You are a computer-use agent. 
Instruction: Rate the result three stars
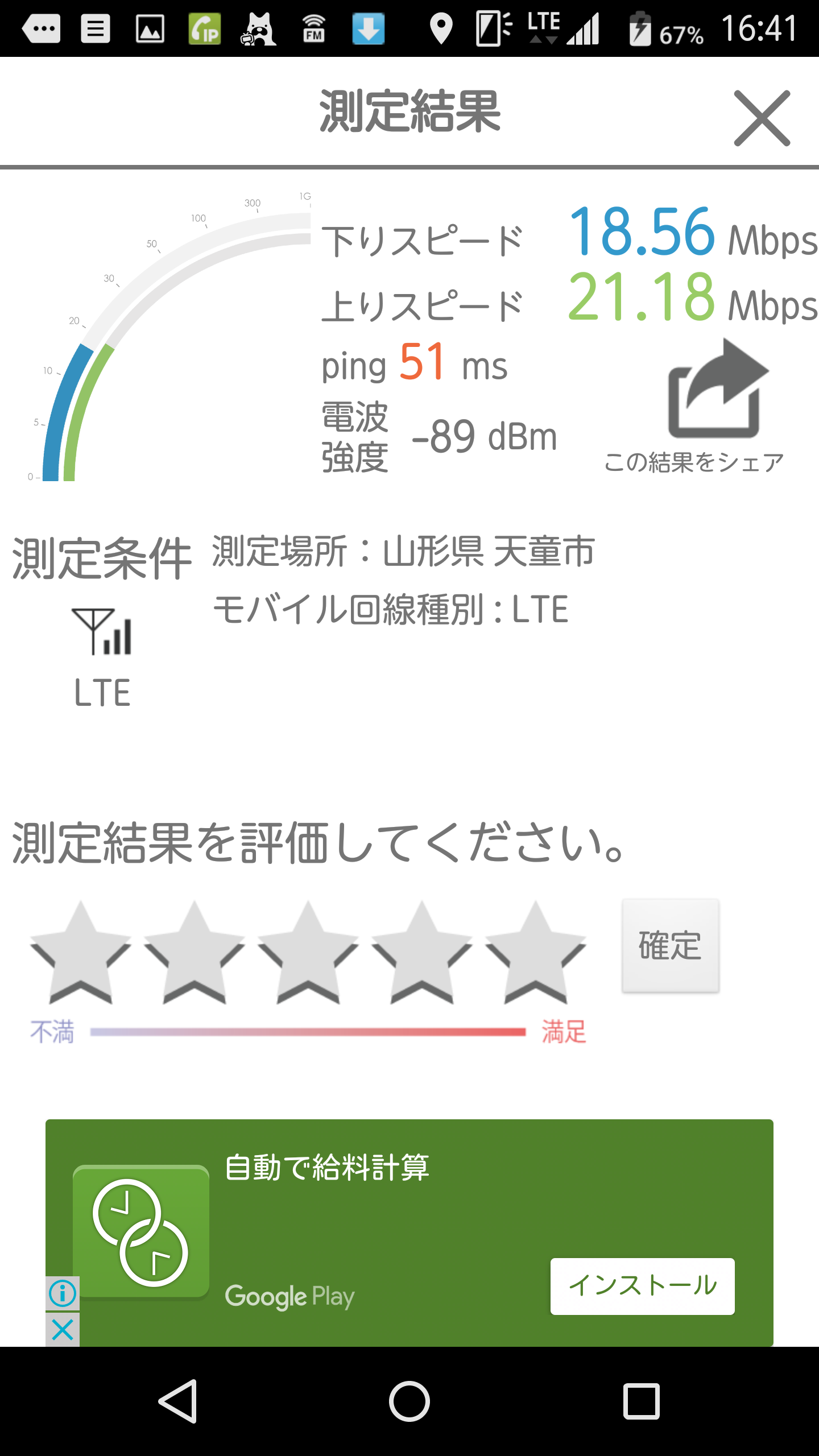click(x=308, y=954)
